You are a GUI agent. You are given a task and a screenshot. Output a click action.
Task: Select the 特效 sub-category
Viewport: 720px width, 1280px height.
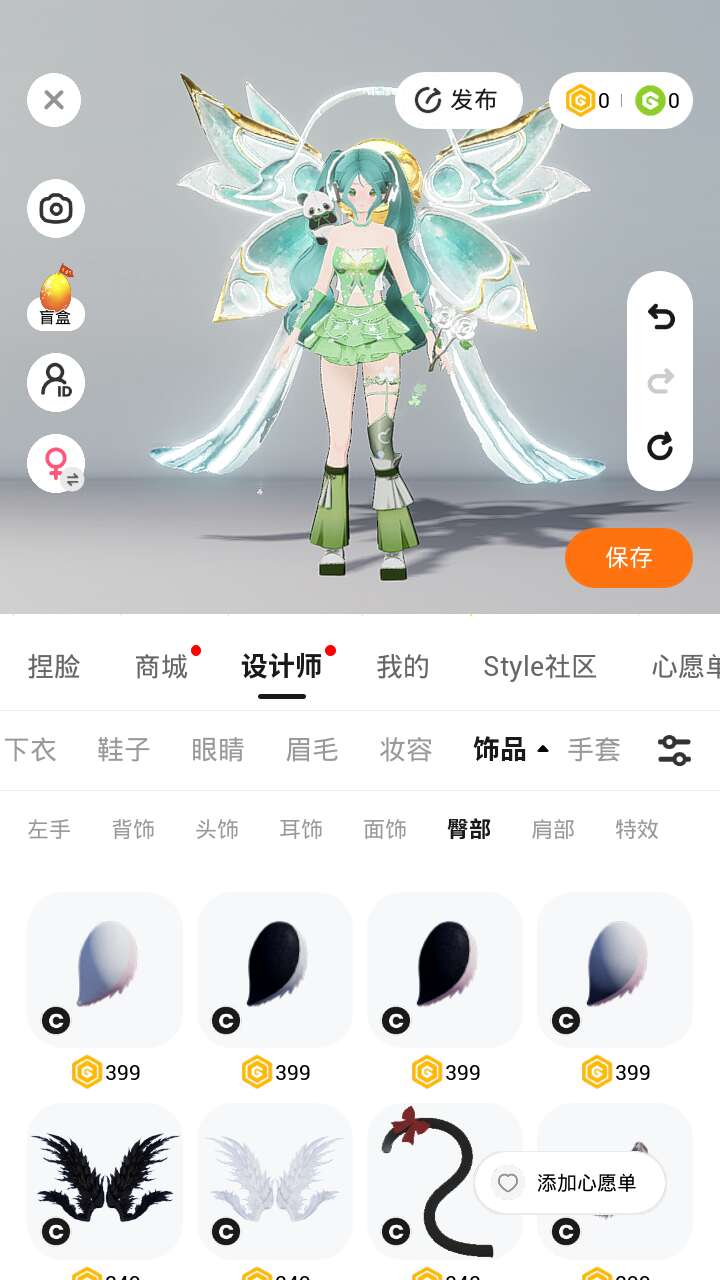(x=637, y=829)
